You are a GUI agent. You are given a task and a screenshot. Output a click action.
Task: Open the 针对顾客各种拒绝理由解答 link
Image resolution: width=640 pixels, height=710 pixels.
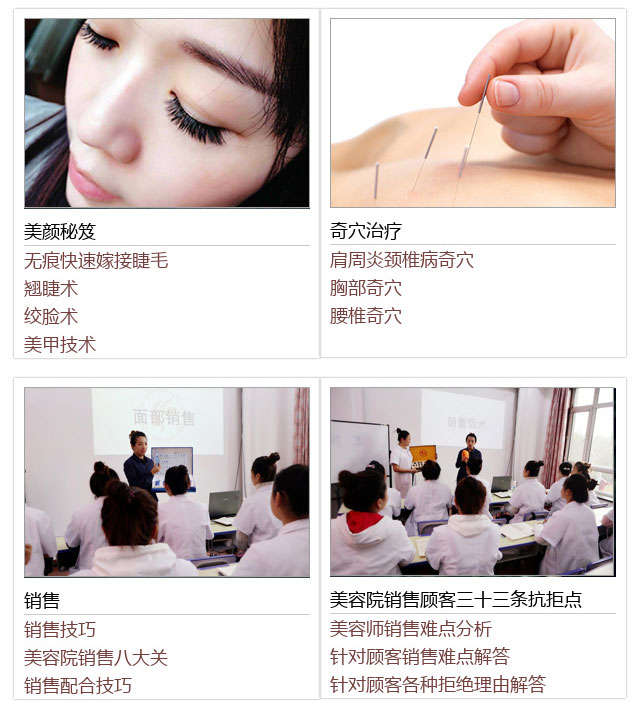pos(438,685)
